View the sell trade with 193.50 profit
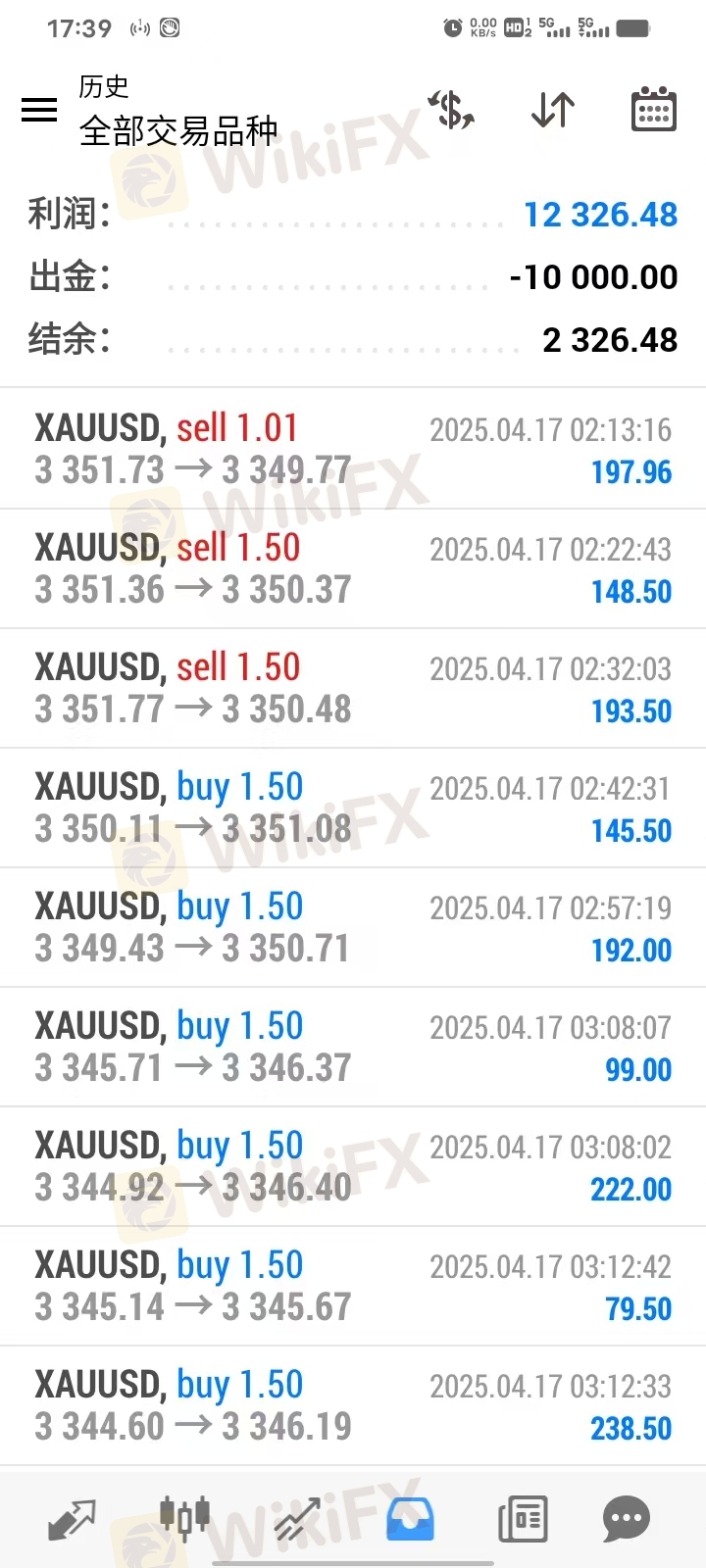This screenshot has width=706, height=1568. 353,689
